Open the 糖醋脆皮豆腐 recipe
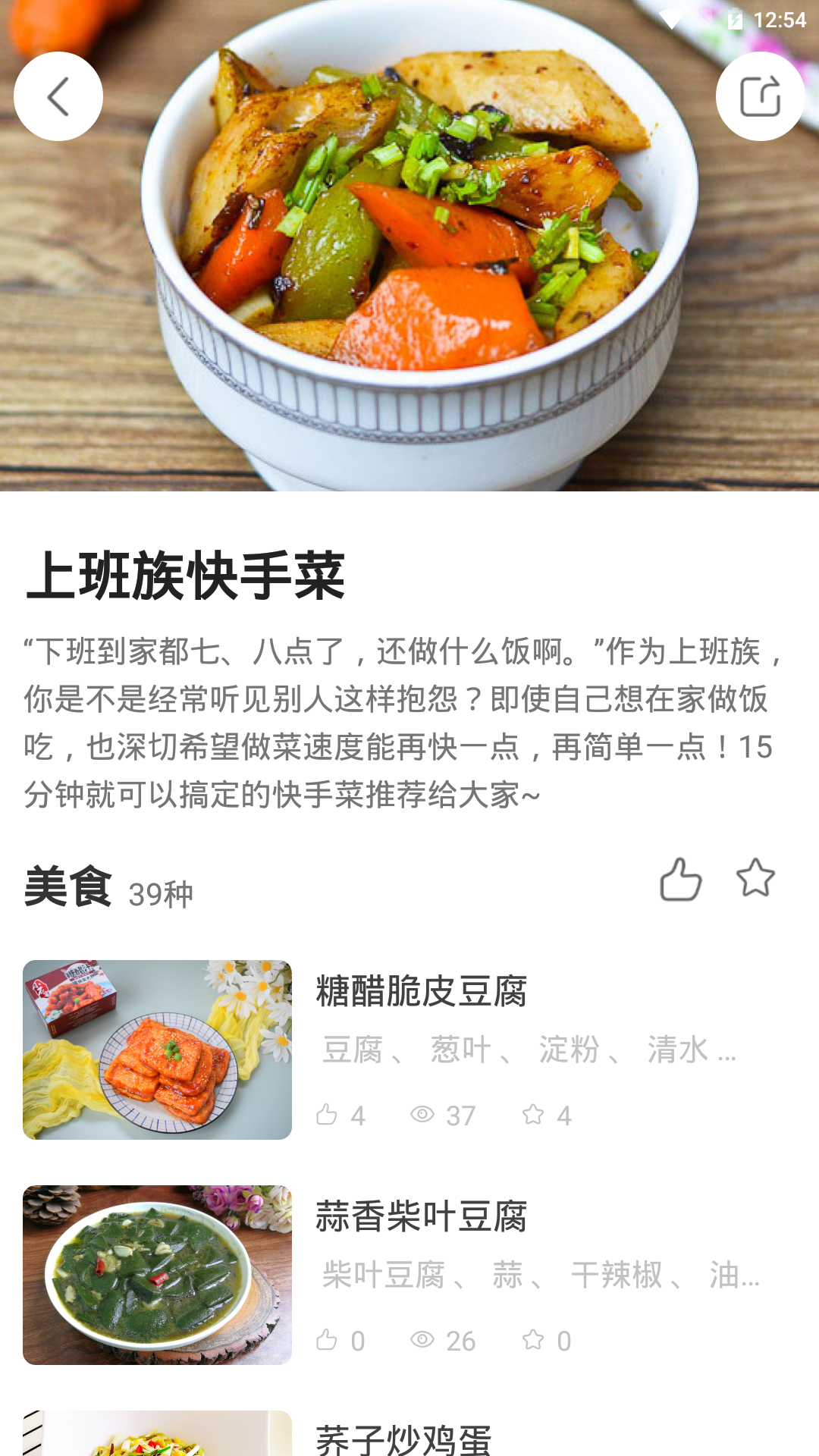The height and width of the screenshot is (1456, 819). coord(421,991)
